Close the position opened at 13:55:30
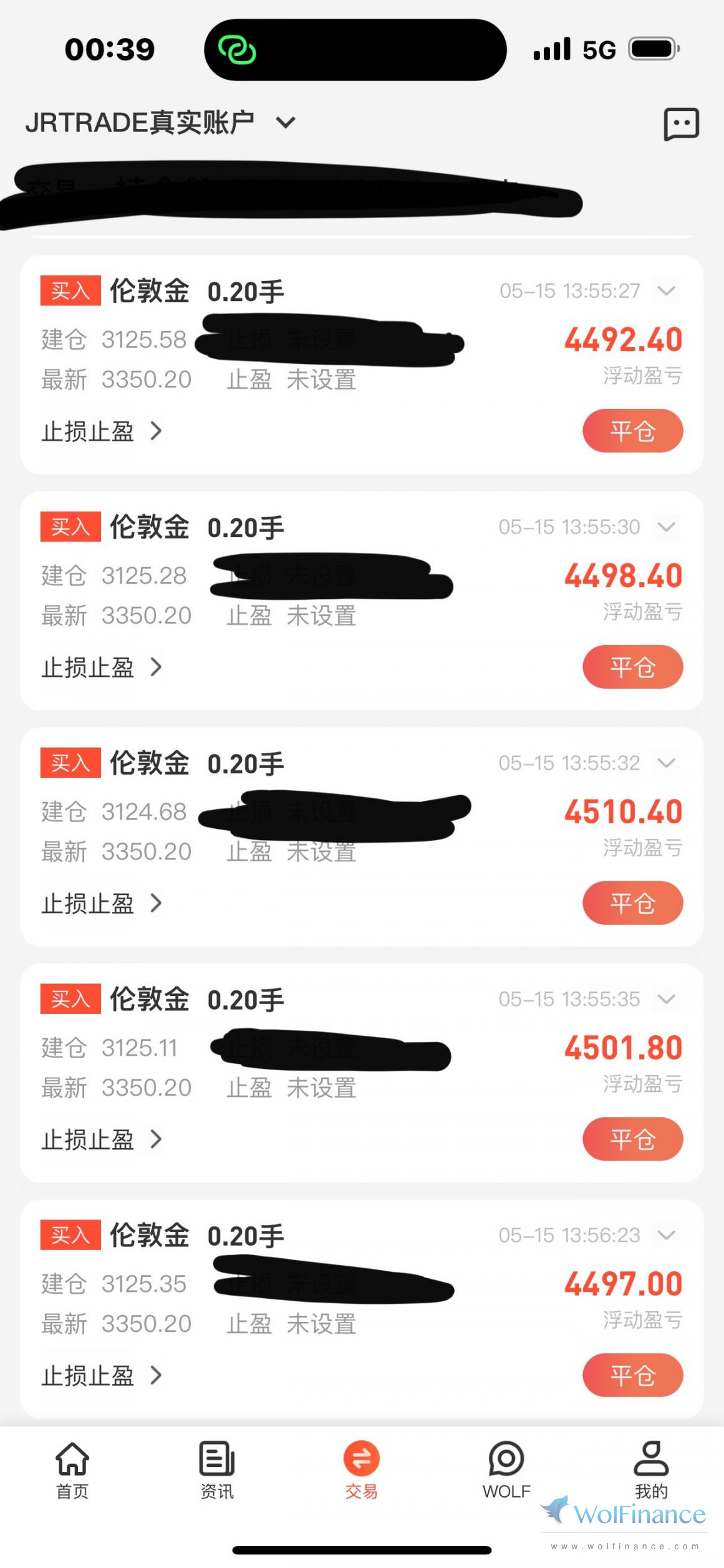This screenshot has width=724, height=1568. click(x=632, y=667)
